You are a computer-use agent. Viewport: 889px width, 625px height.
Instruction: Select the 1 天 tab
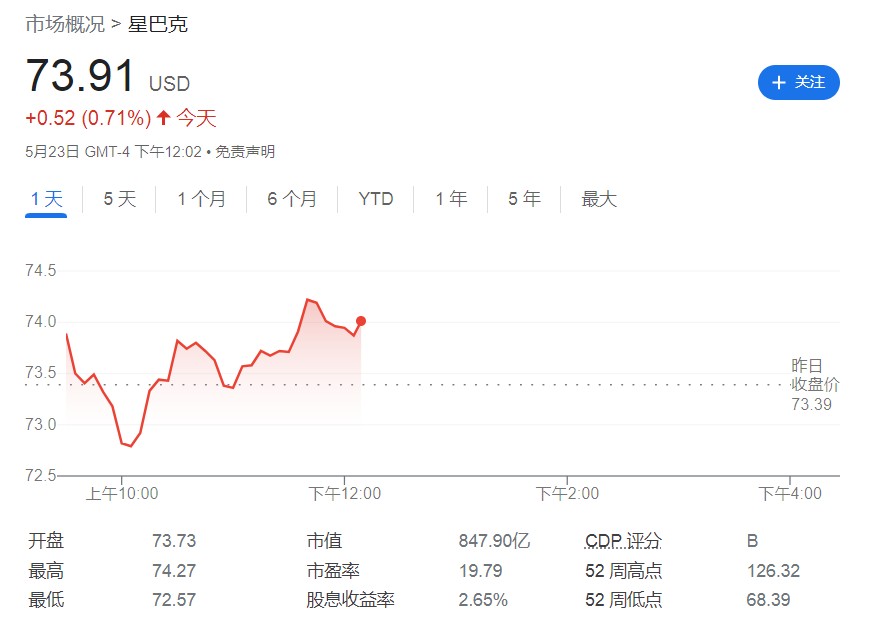46,199
